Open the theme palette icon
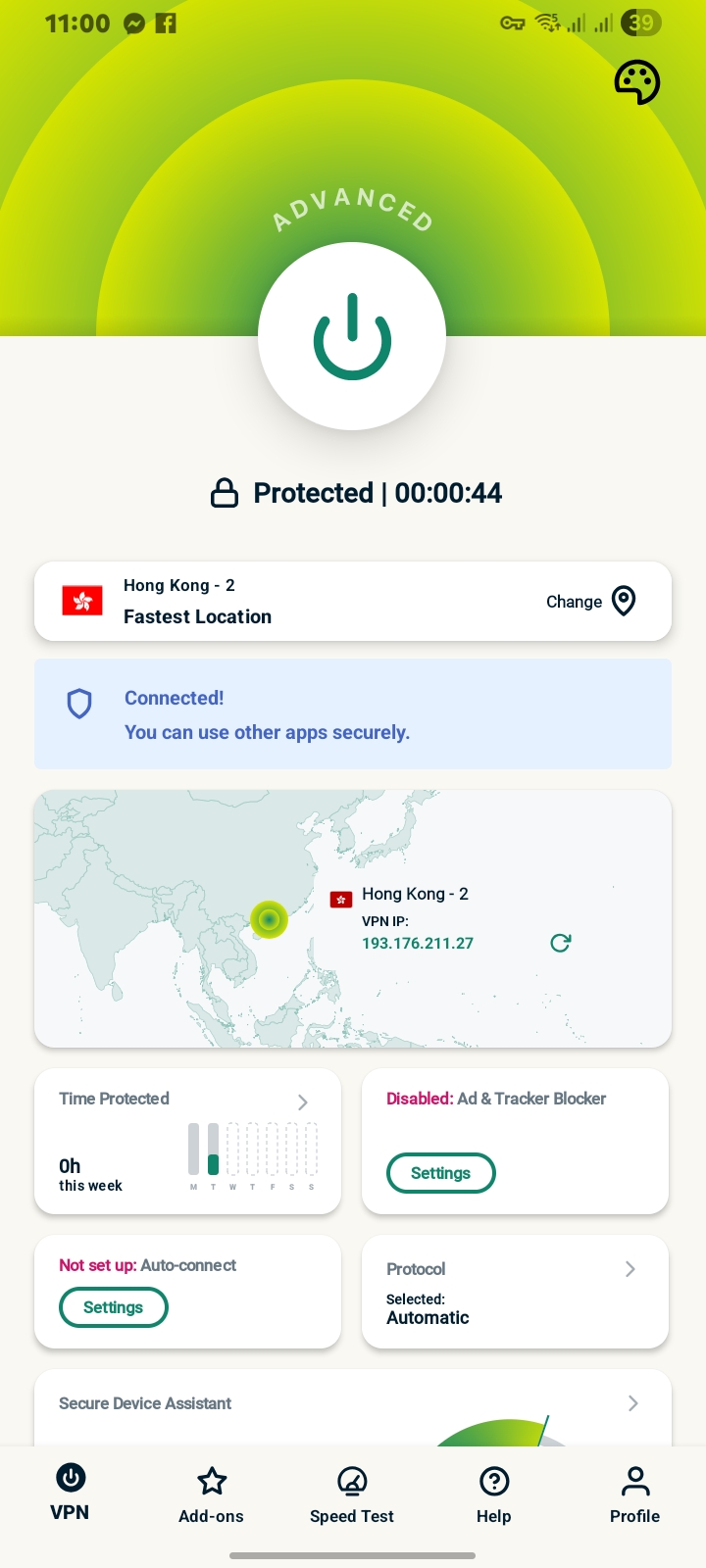 tap(636, 82)
